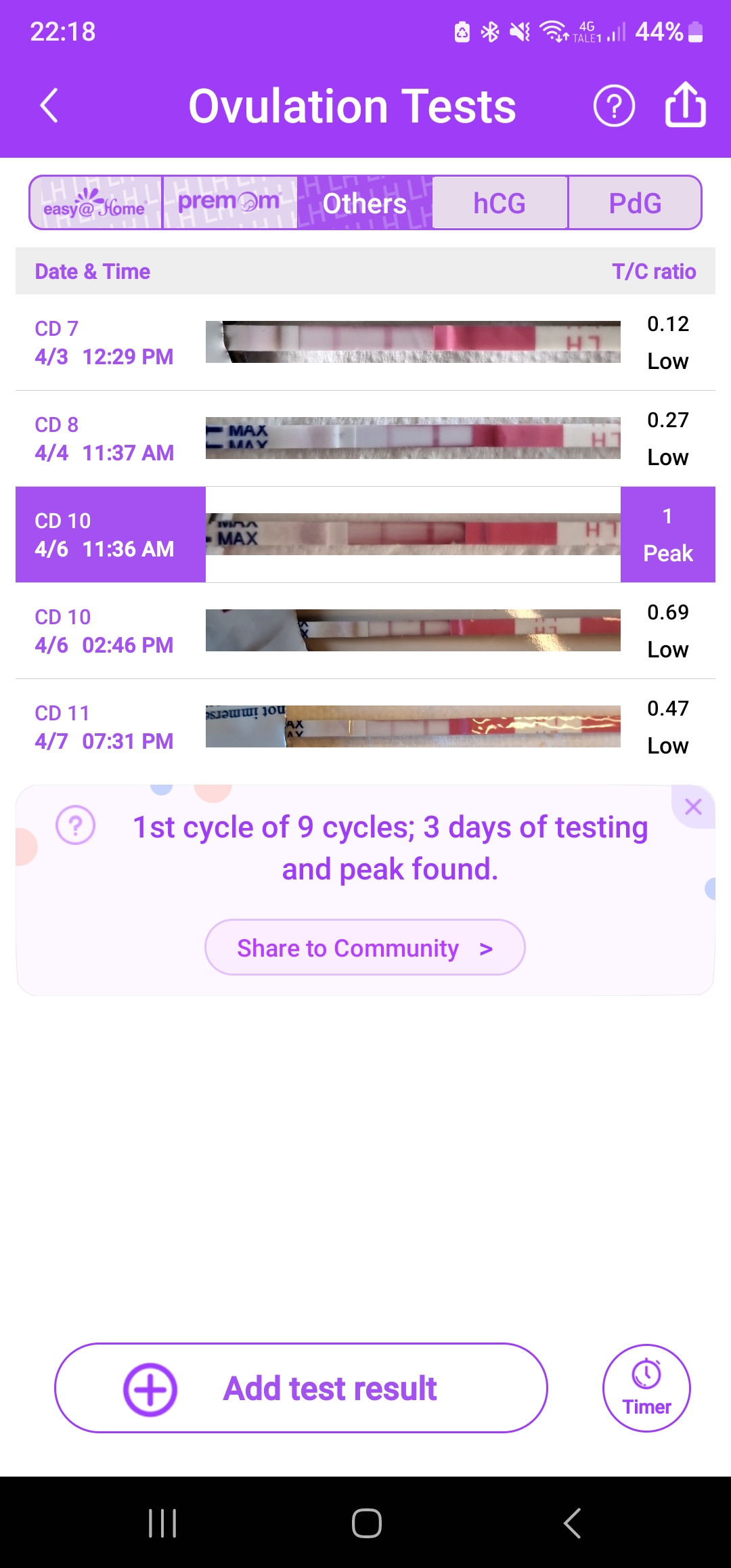Open recent apps from the navigation bar
This screenshot has width=731, height=1568.
coord(162,1523)
